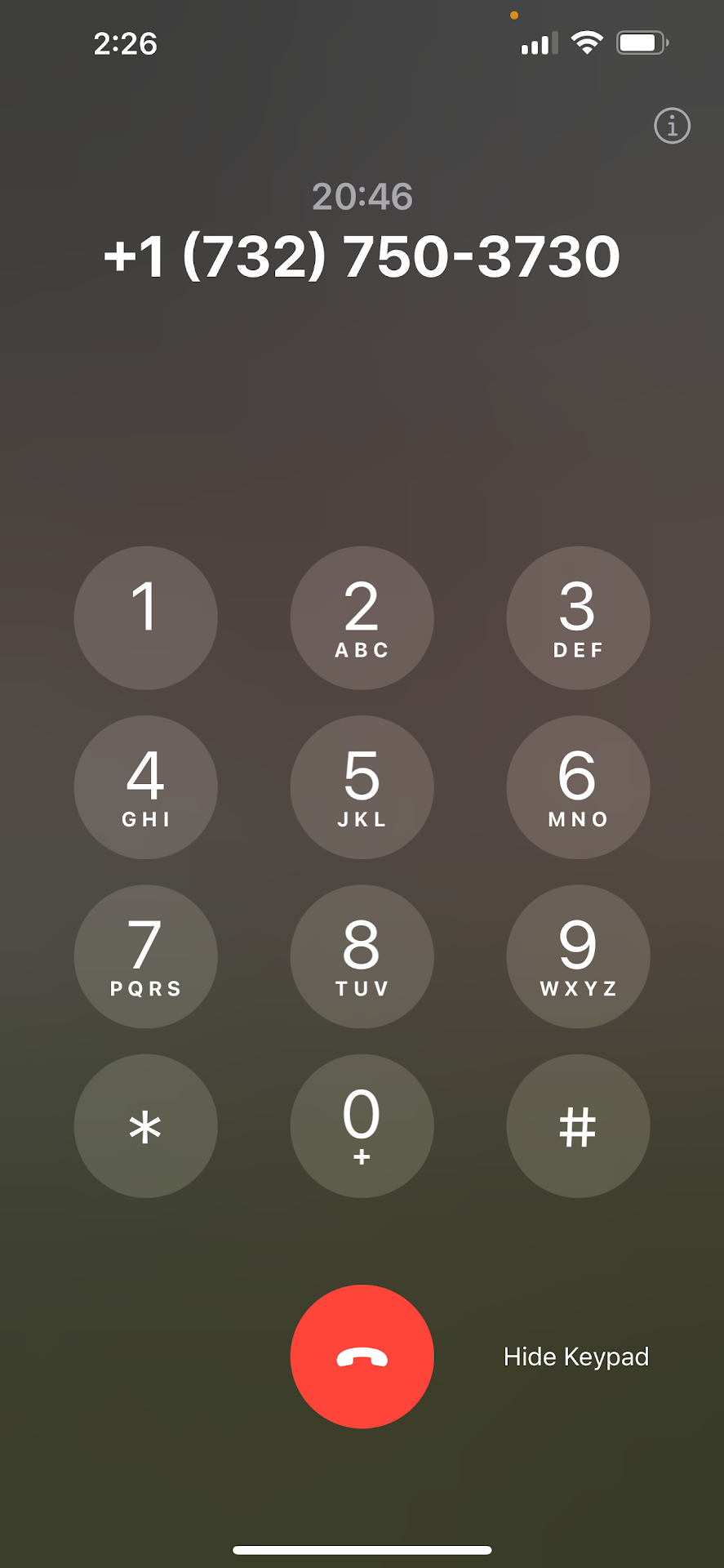
Task: Tap the 5 JKL key
Action: coord(362,786)
